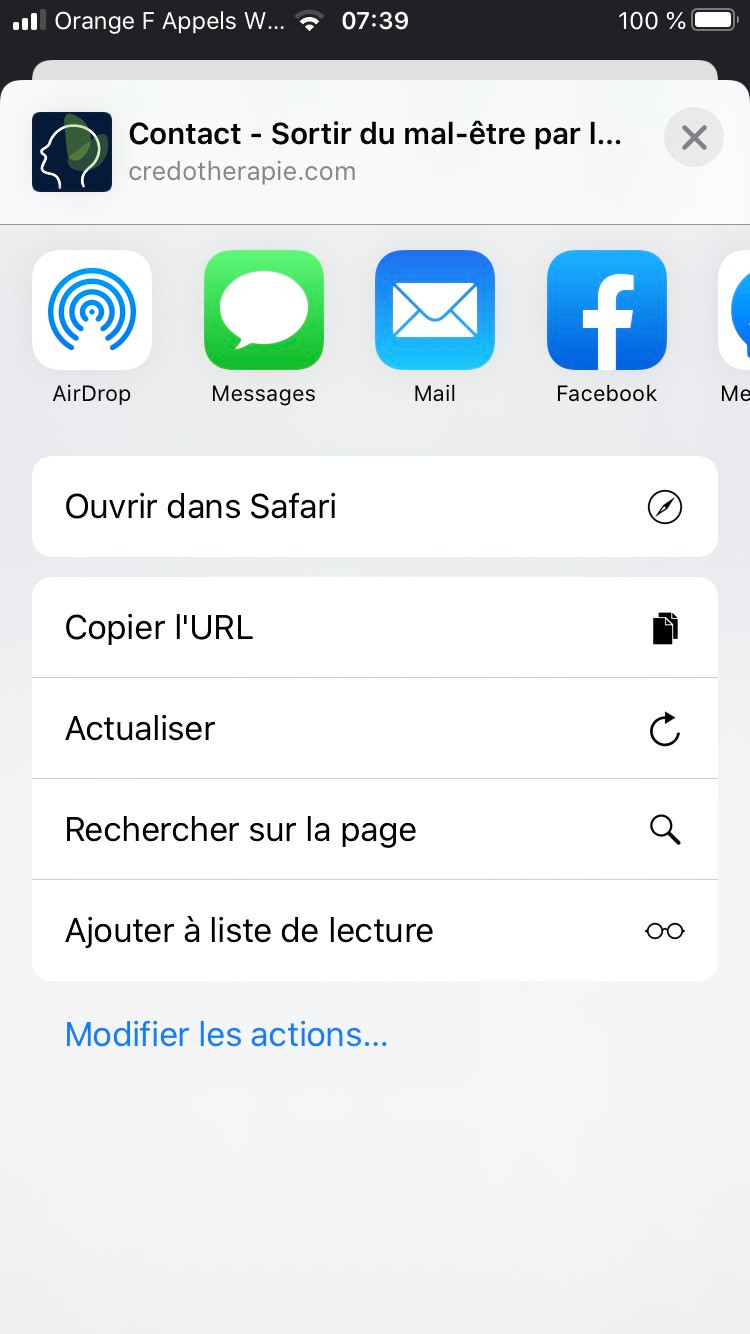Open Rechercher sur la page
The image size is (750, 1334).
[x=375, y=830]
